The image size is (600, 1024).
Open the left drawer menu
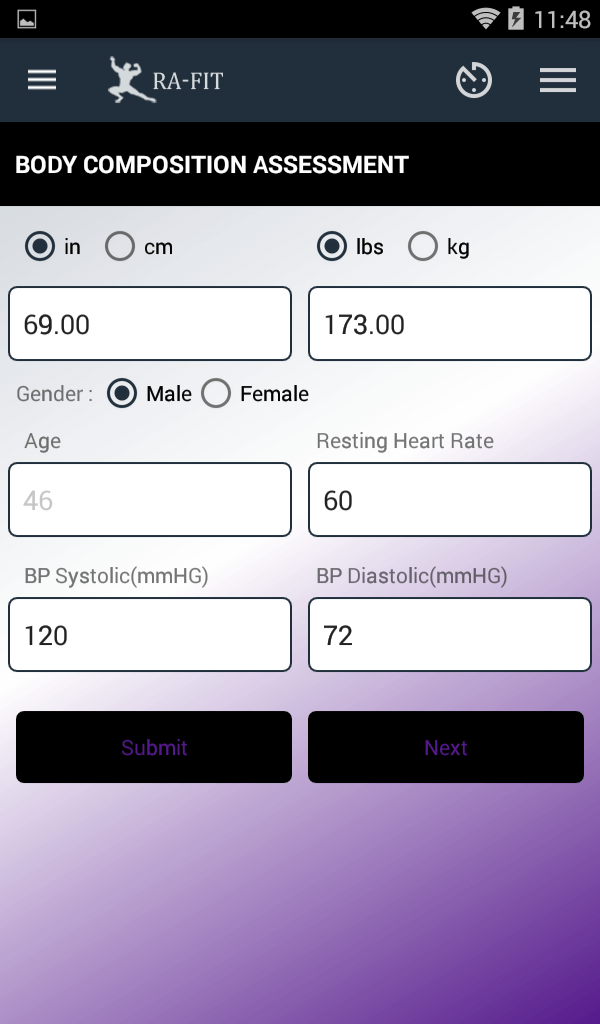[42, 81]
